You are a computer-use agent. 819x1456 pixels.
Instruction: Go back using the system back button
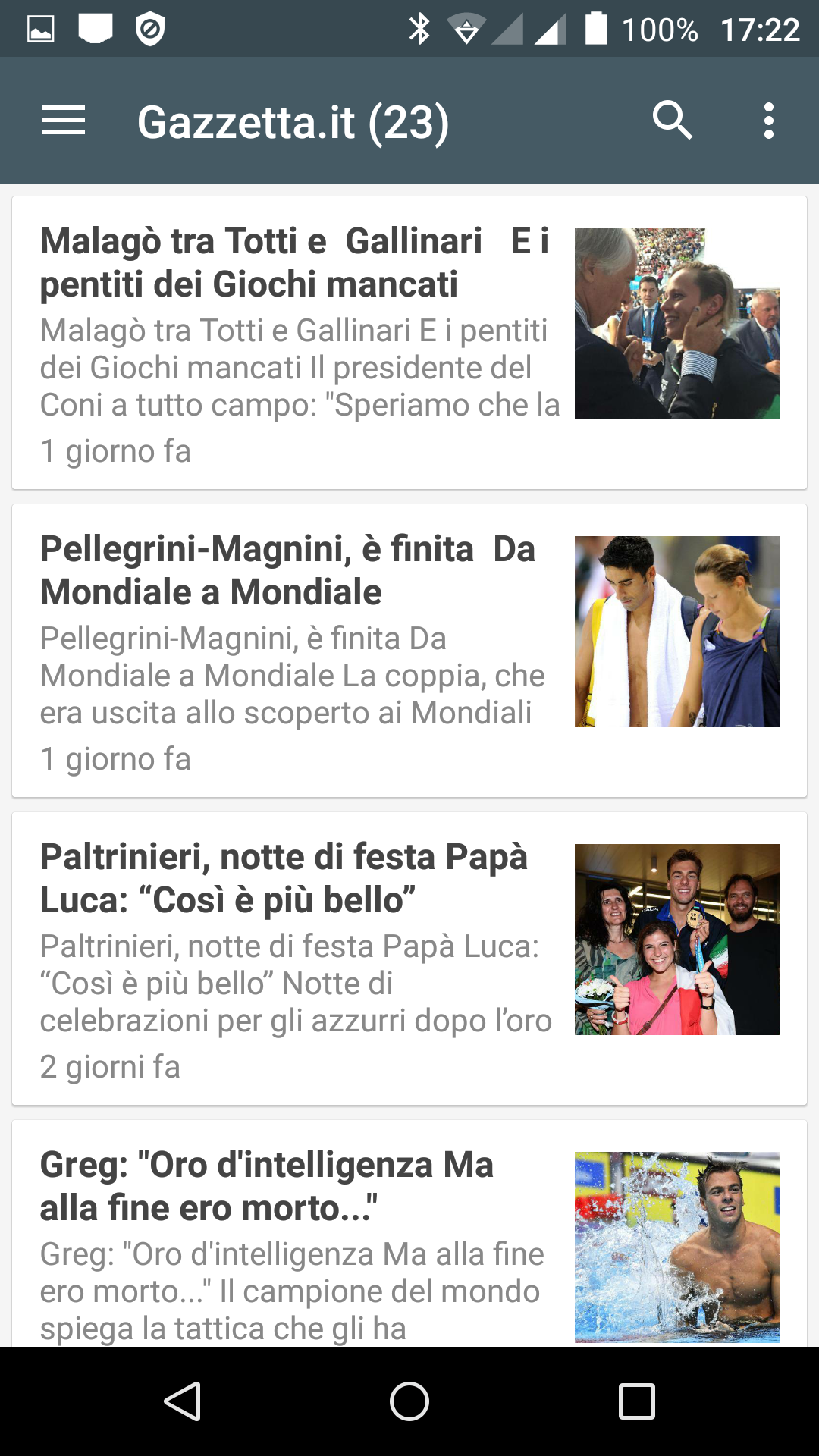(x=182, y=1401)
